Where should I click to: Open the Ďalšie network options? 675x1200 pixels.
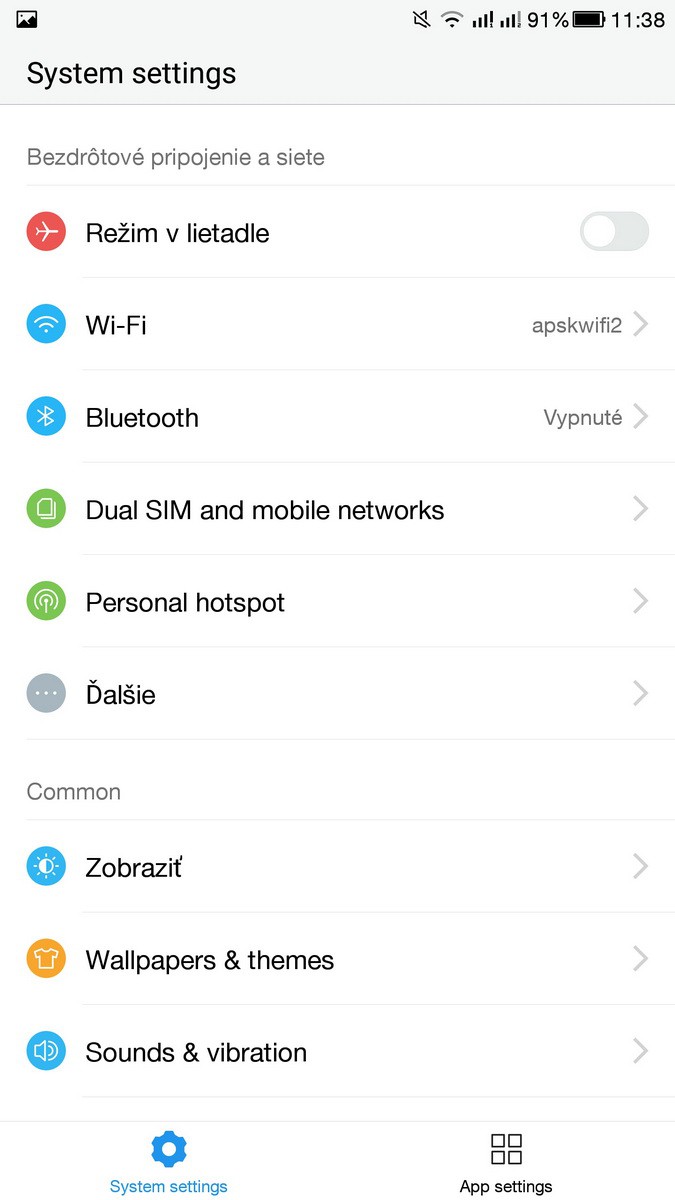point(337,694)
